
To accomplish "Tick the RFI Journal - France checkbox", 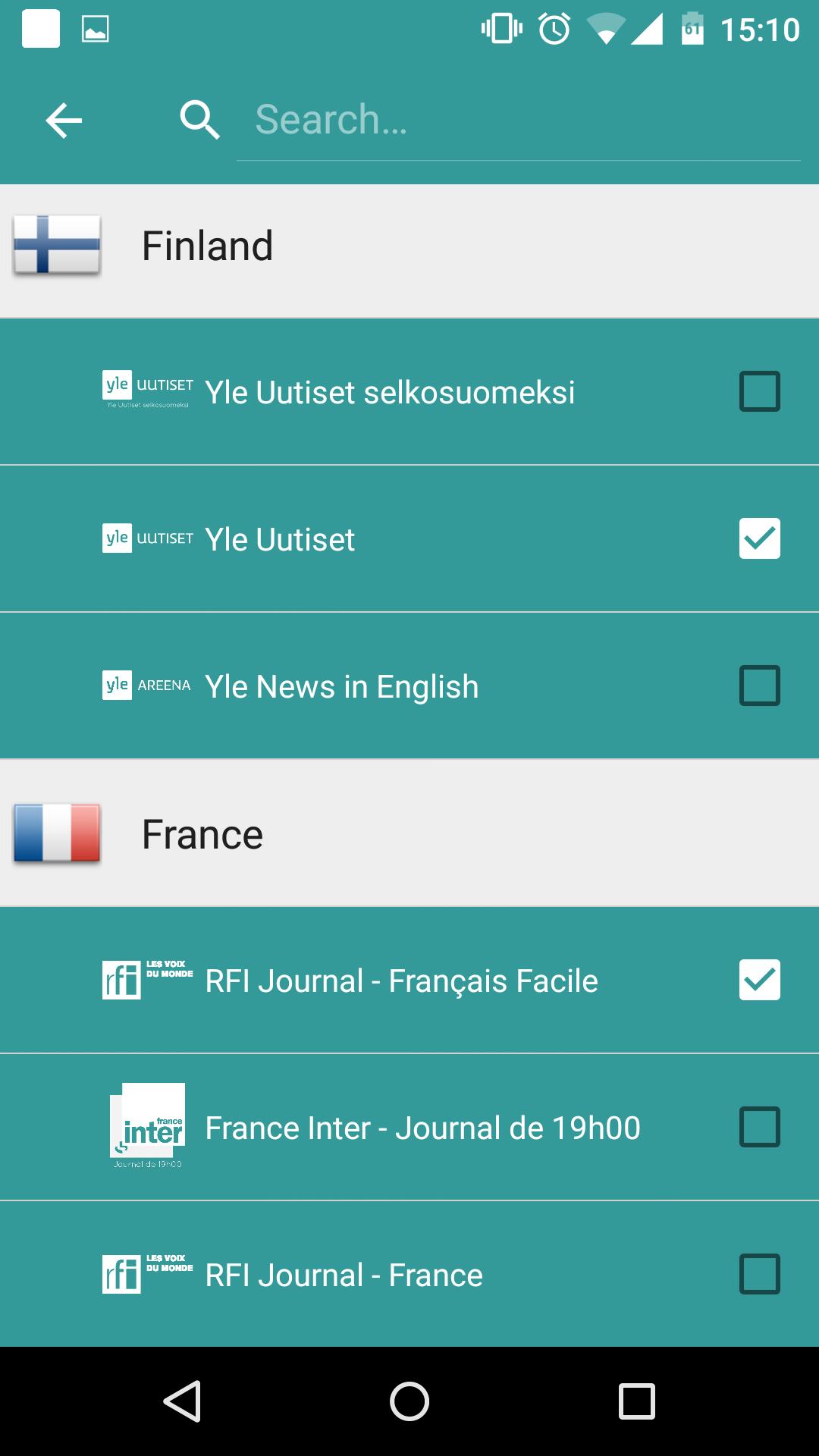I will point(759,1274).
